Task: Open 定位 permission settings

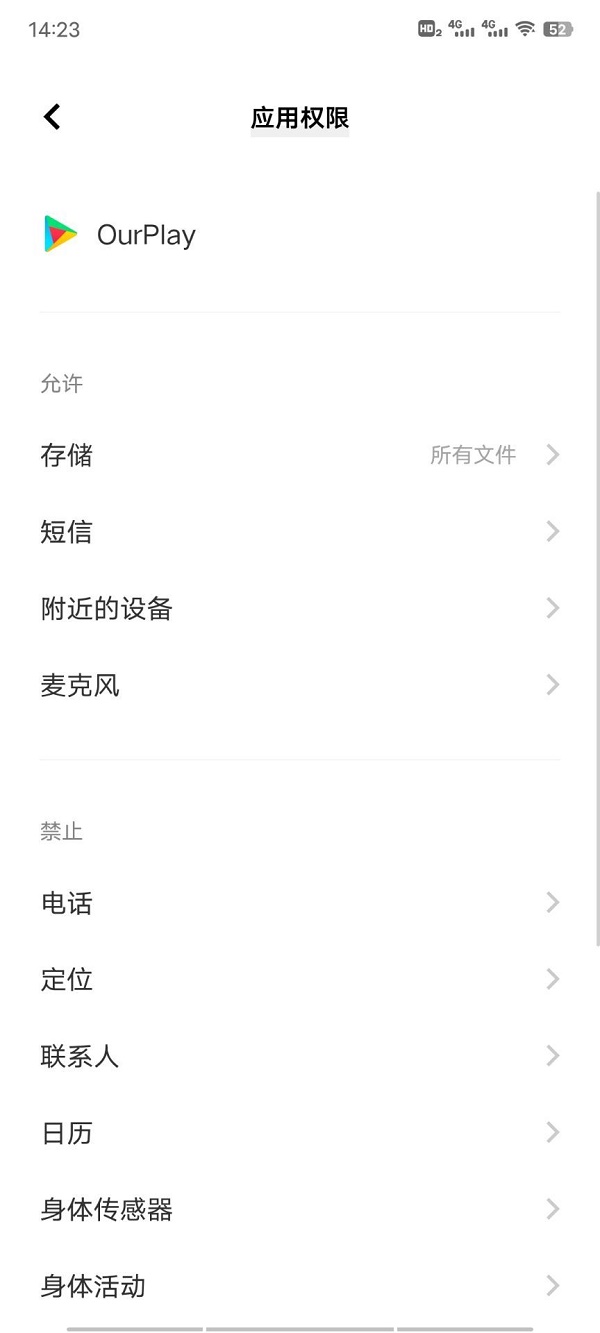Action: click(300, 979)
